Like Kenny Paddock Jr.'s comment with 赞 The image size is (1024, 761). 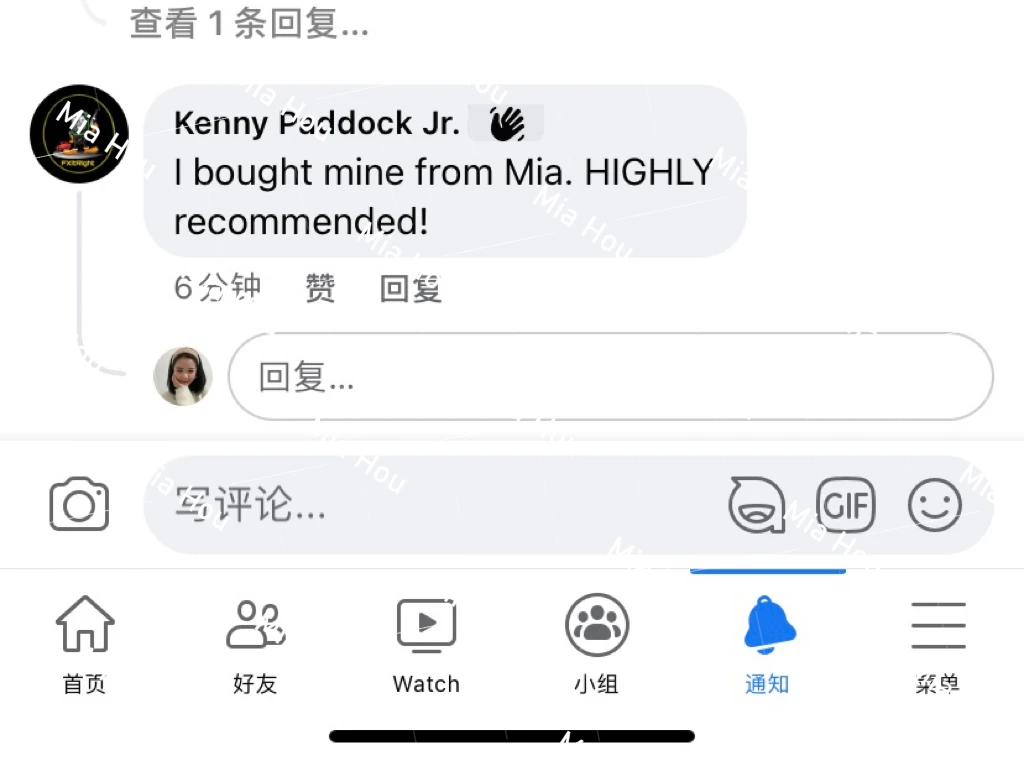(x=320, y=289)
